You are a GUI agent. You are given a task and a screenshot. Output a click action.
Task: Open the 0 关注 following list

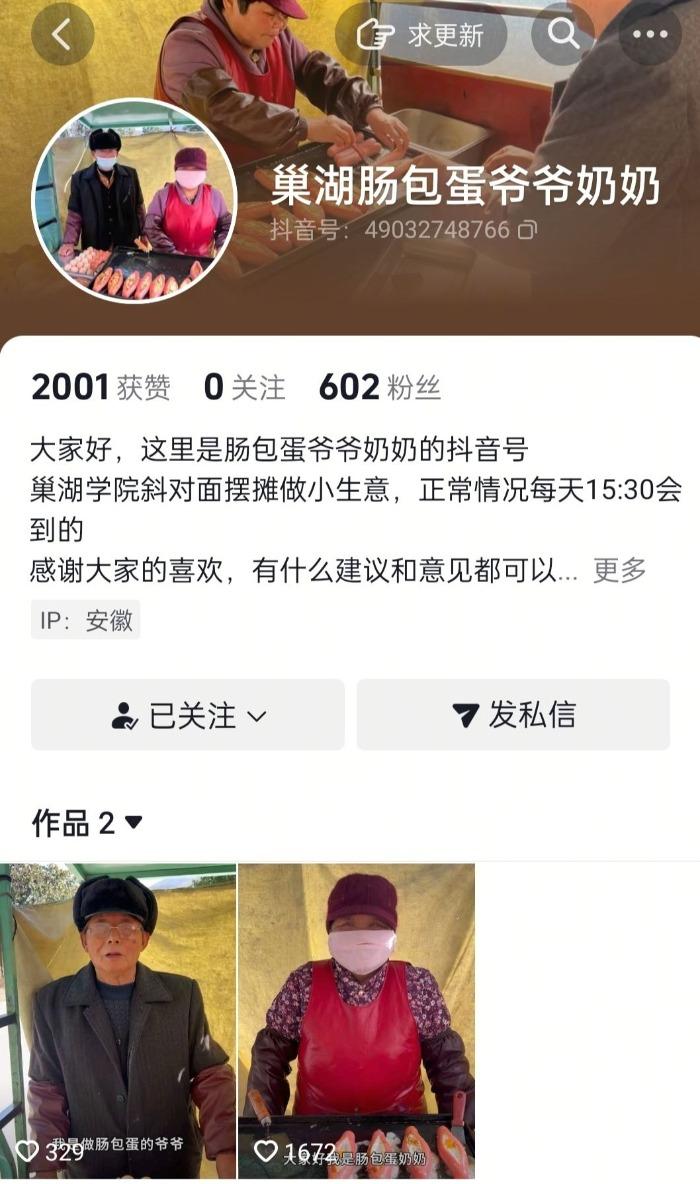[244, 388]
